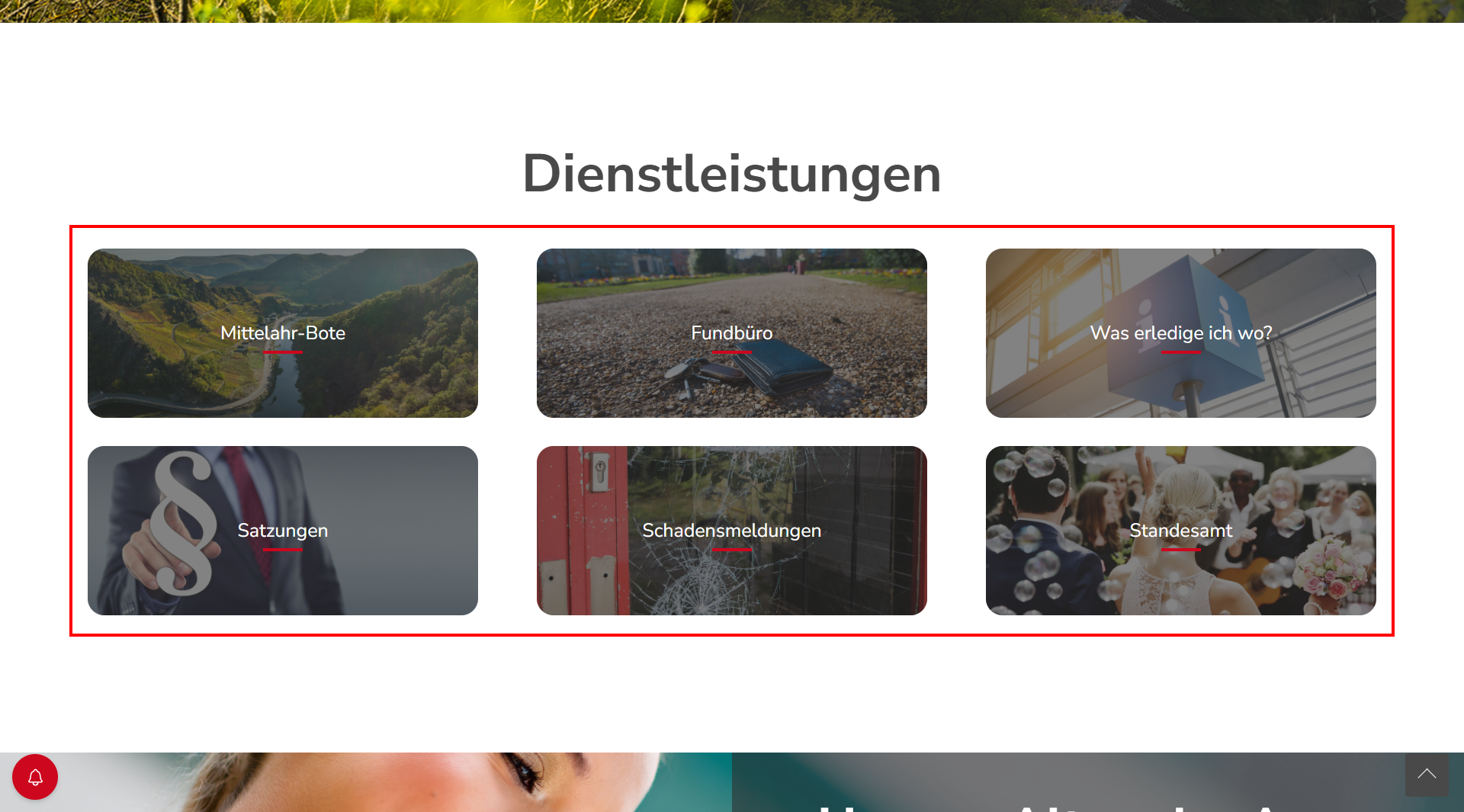Open the Fundbüro tile
This screenshot has height=812, width=1464.
coord(731,333)
